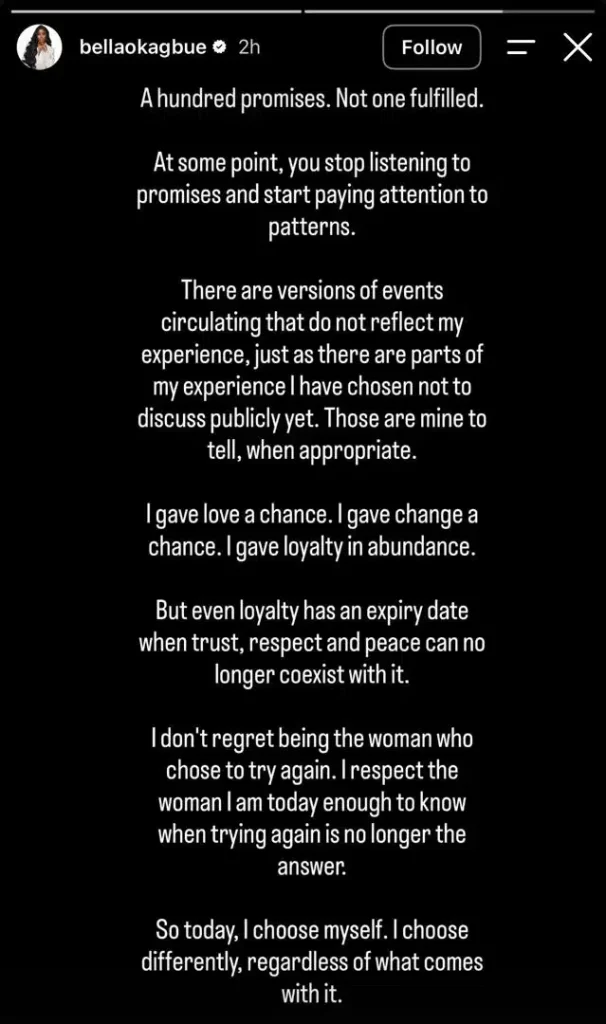Follow bellaokagbue
Image resolution: width=606 pixels, height=1024 pixels.
click(432, 47)
